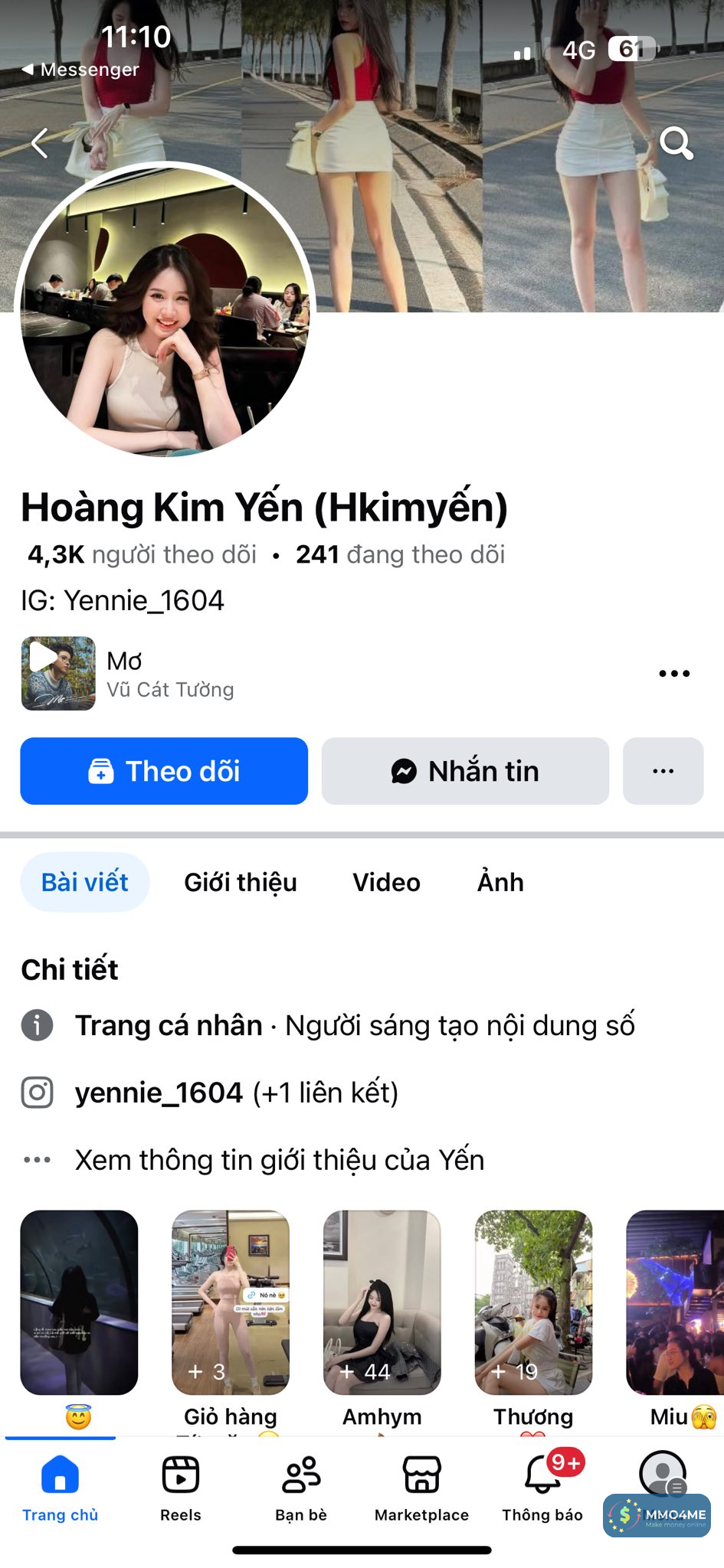Switch to the Giới thiệu tab
724x1568 pixels.
point(241,882)
